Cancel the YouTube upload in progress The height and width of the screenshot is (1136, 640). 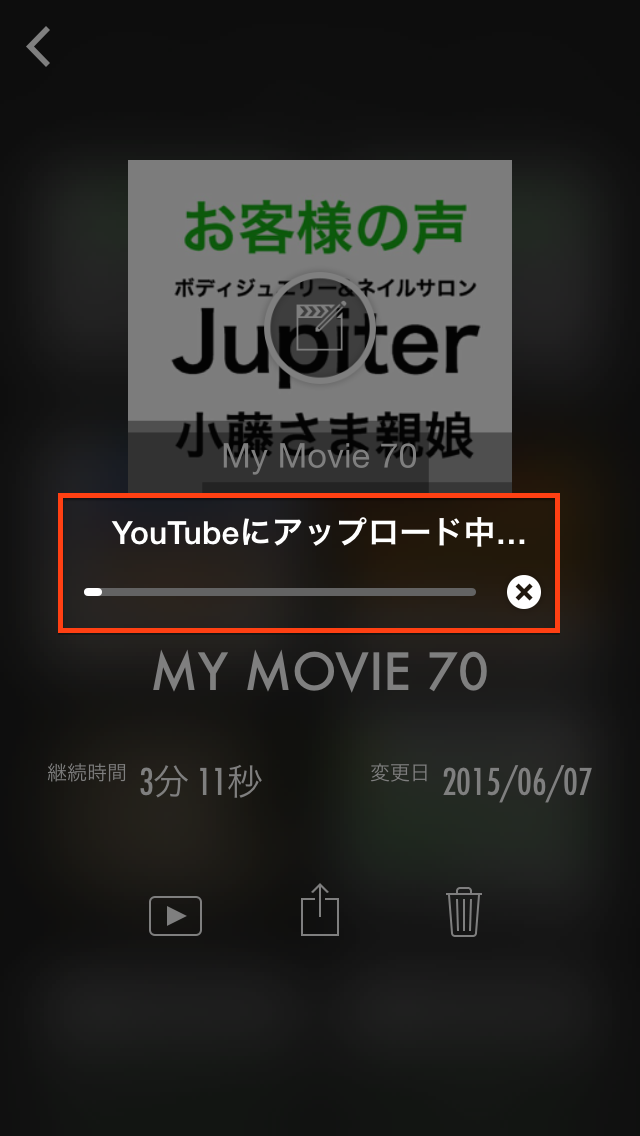point(523,592)
